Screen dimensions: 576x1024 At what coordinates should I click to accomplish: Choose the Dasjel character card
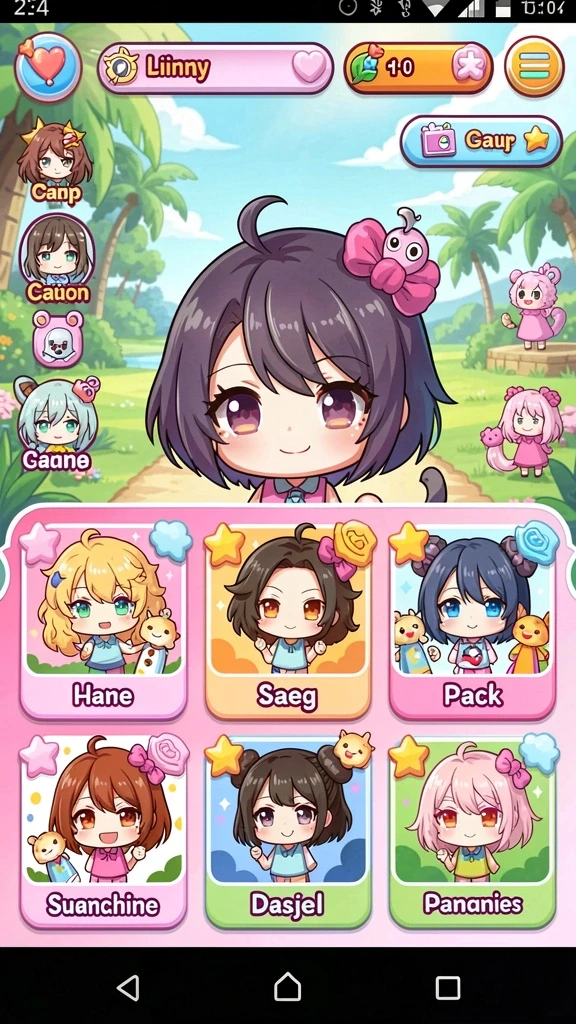tap(287, 830)
